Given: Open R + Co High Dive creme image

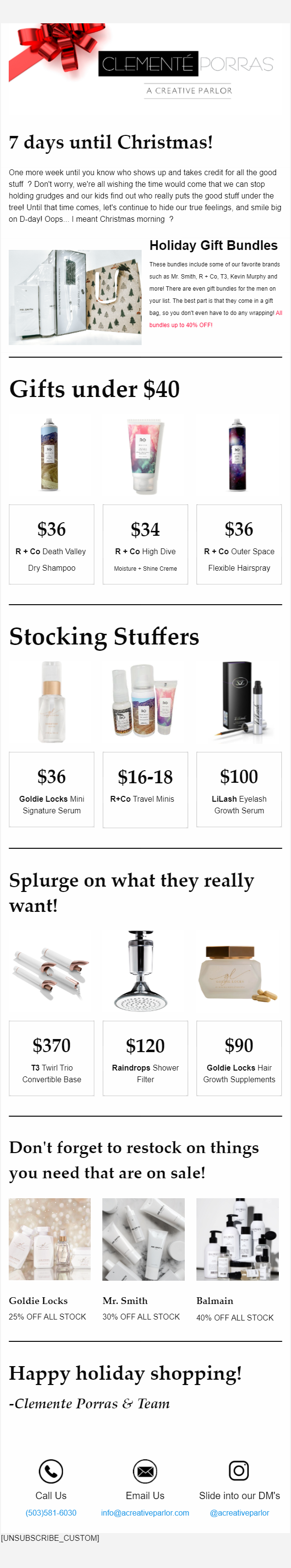Looking at the screenshot, I should (145, 456).
